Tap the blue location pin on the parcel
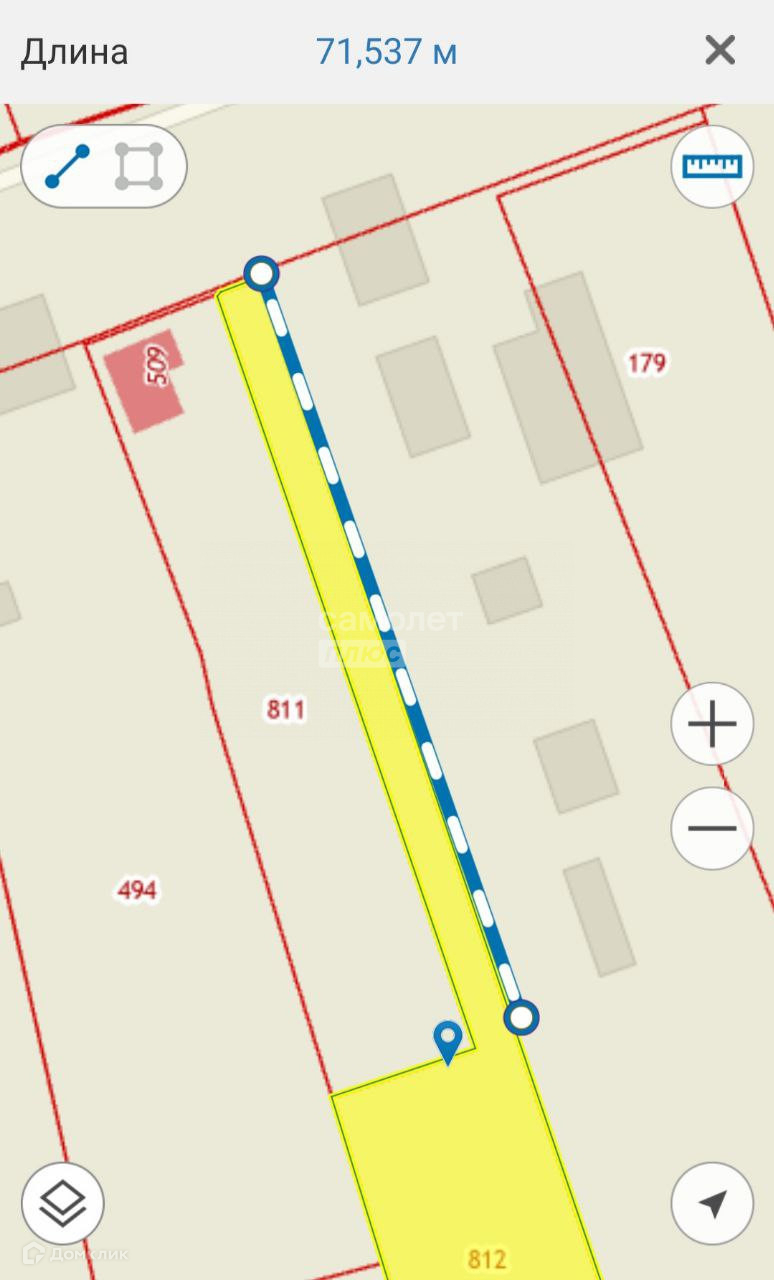Screen dimensions: 774x1280 [448, 1042]
